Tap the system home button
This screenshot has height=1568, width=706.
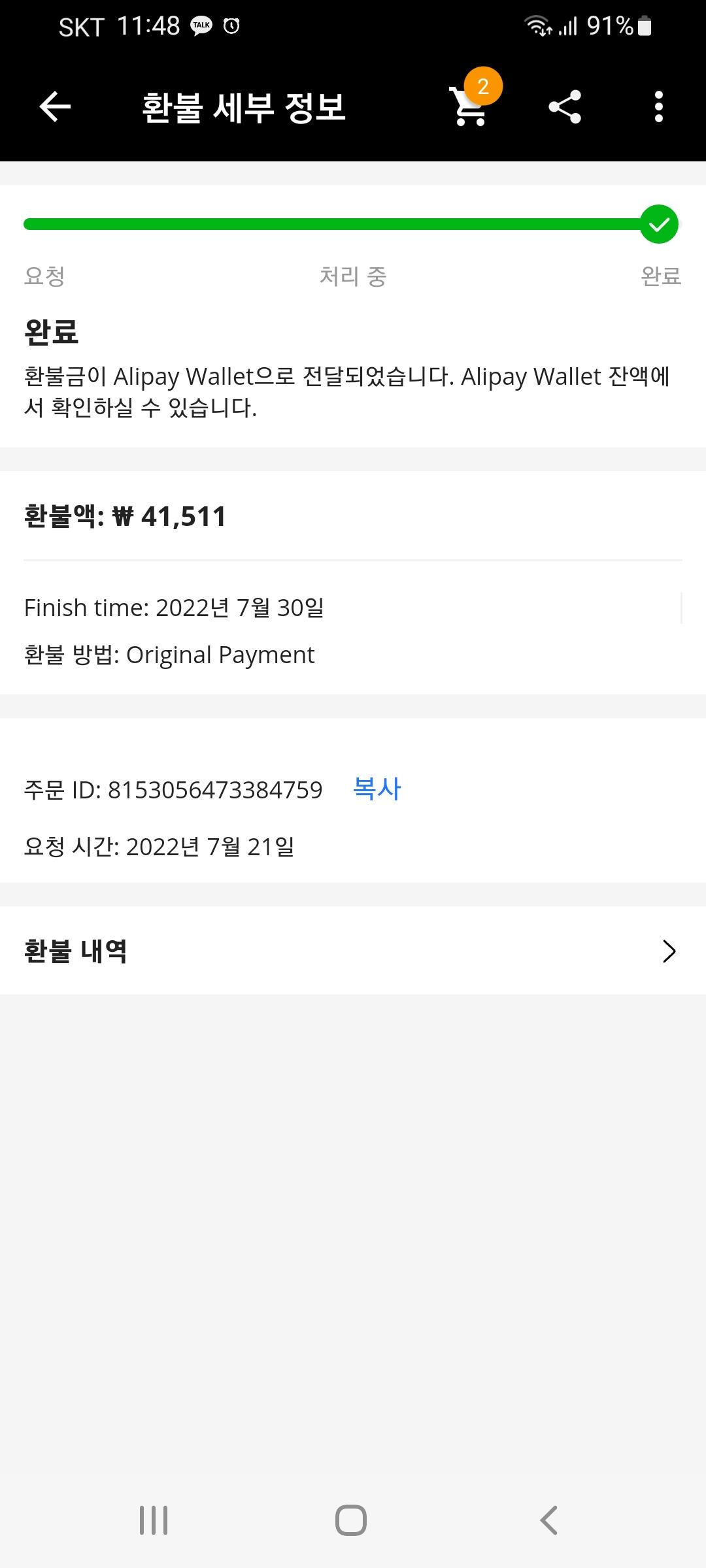point(351,1520)
